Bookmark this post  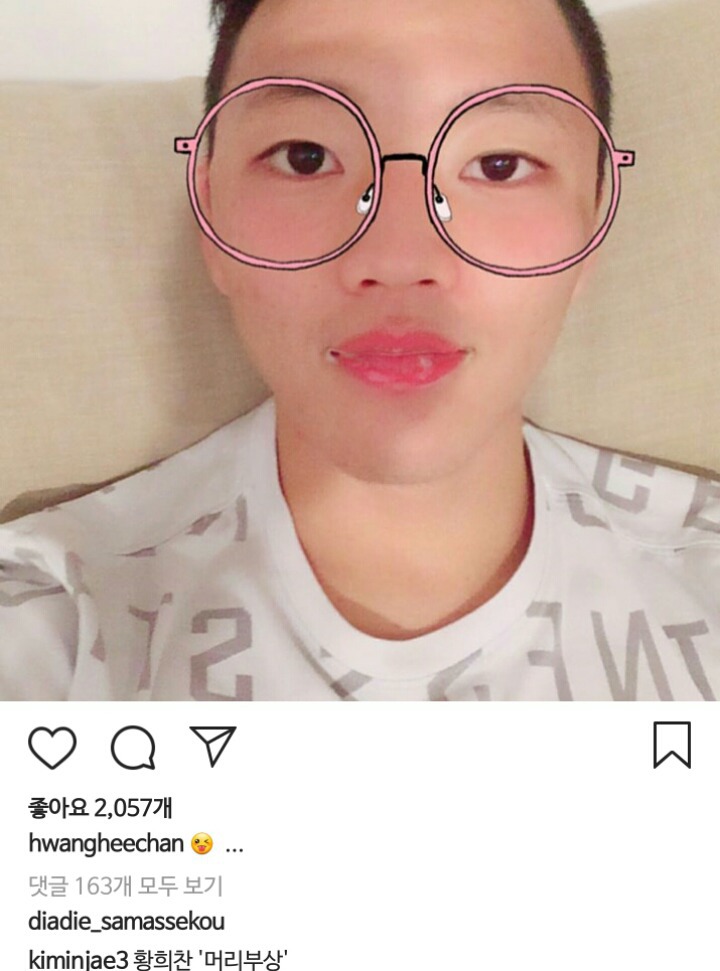[672, 745]
